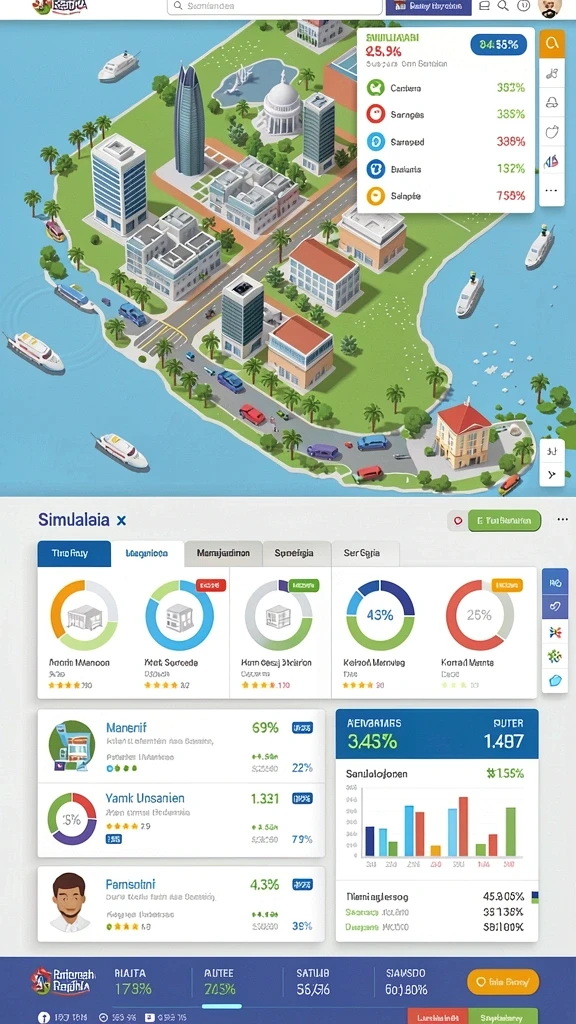Open the three-dot menu beside Simulaia
576x1024 pixels.
pyautogui.click(x=562, y=520)
